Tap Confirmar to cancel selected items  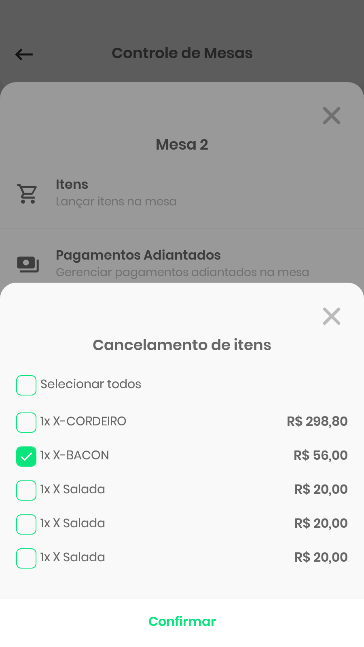click(182, 621)
